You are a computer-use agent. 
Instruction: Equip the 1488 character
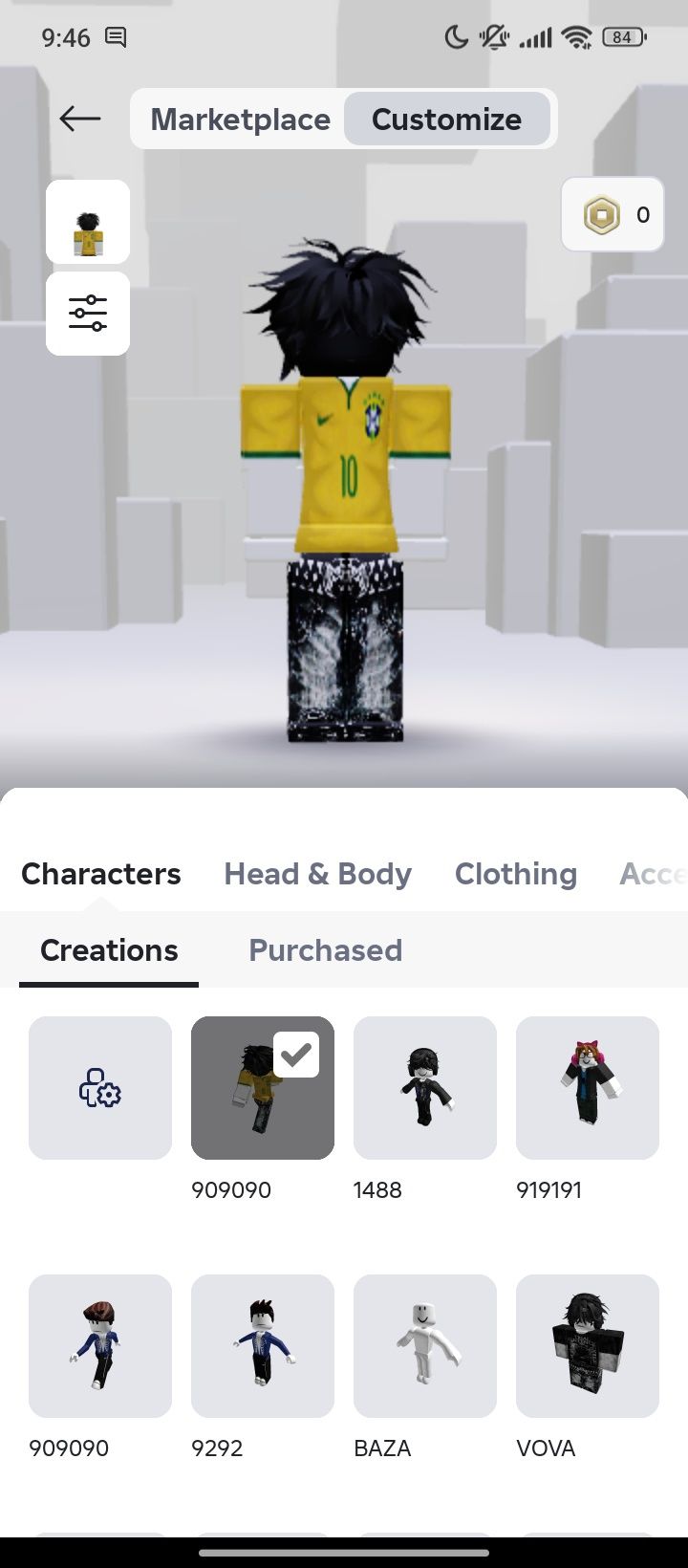(425, 1088)
